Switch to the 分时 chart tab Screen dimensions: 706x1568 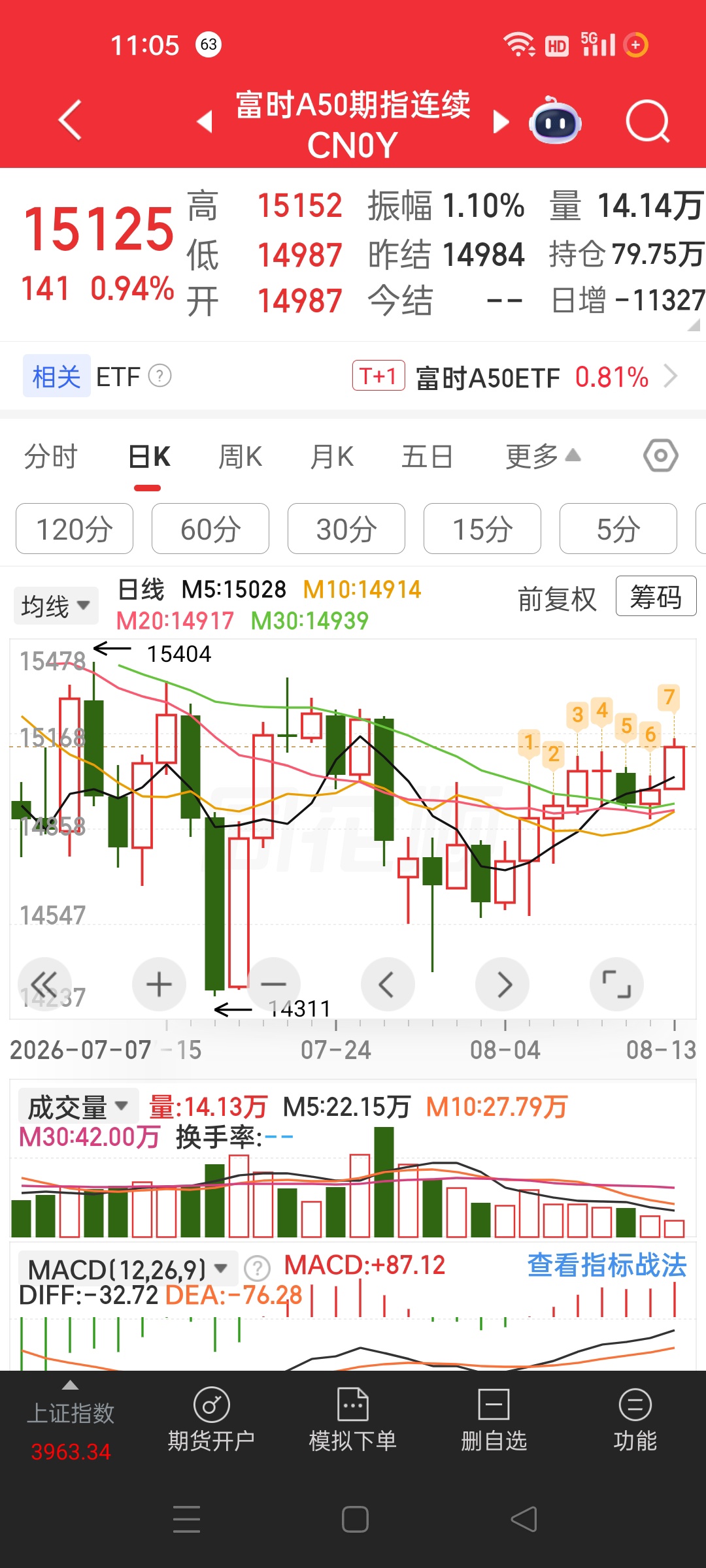(x=51, y=457)
